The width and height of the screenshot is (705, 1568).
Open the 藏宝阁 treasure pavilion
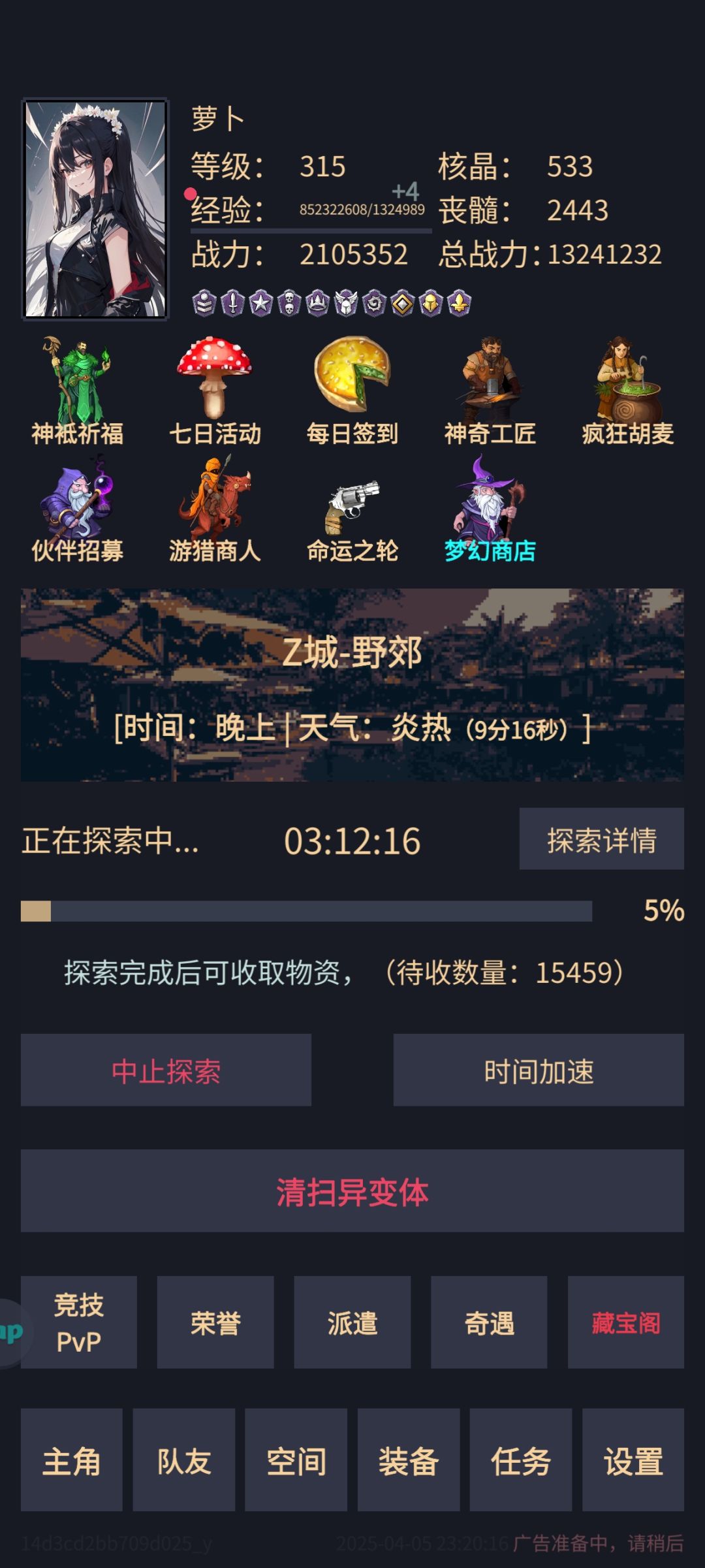625,1322
